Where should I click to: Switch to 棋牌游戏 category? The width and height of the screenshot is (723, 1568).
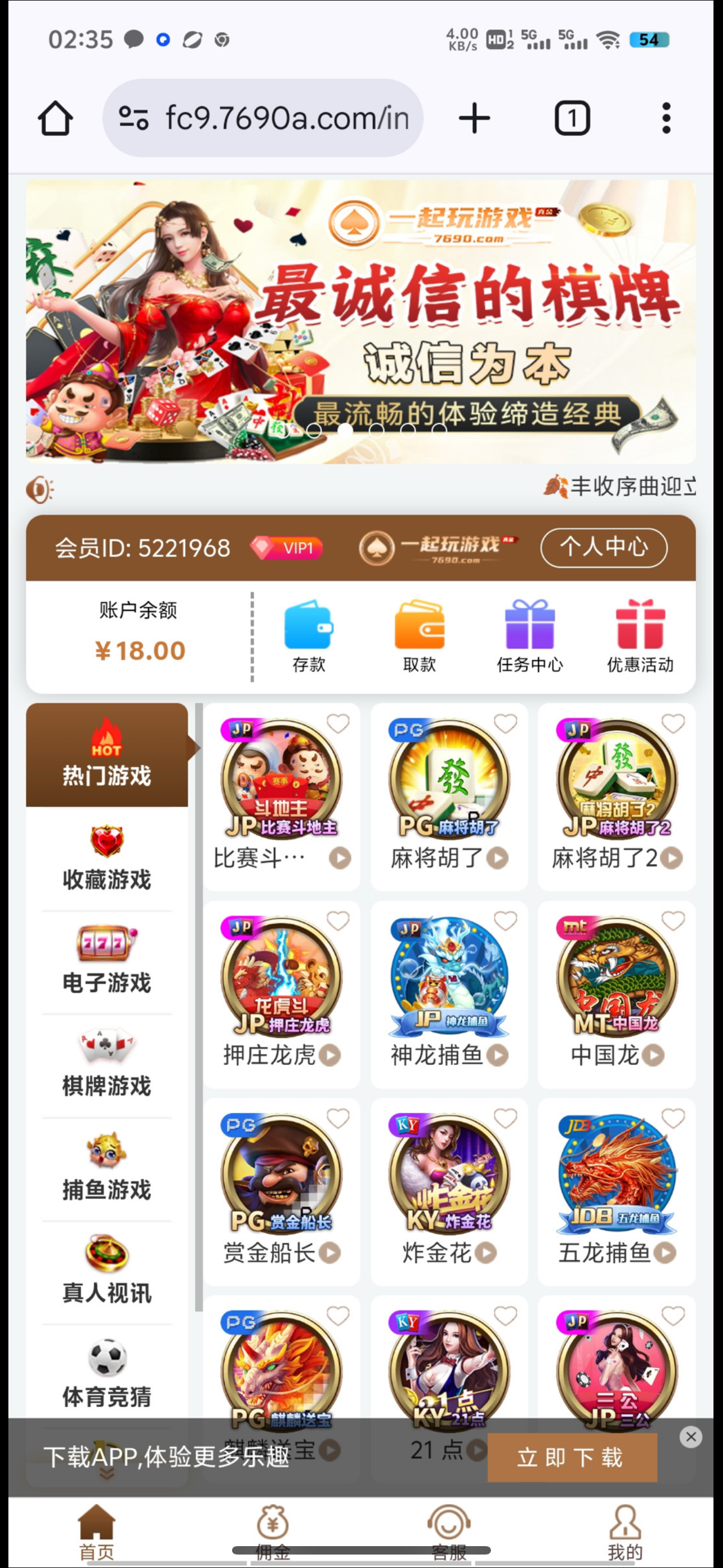(106, 1065)
